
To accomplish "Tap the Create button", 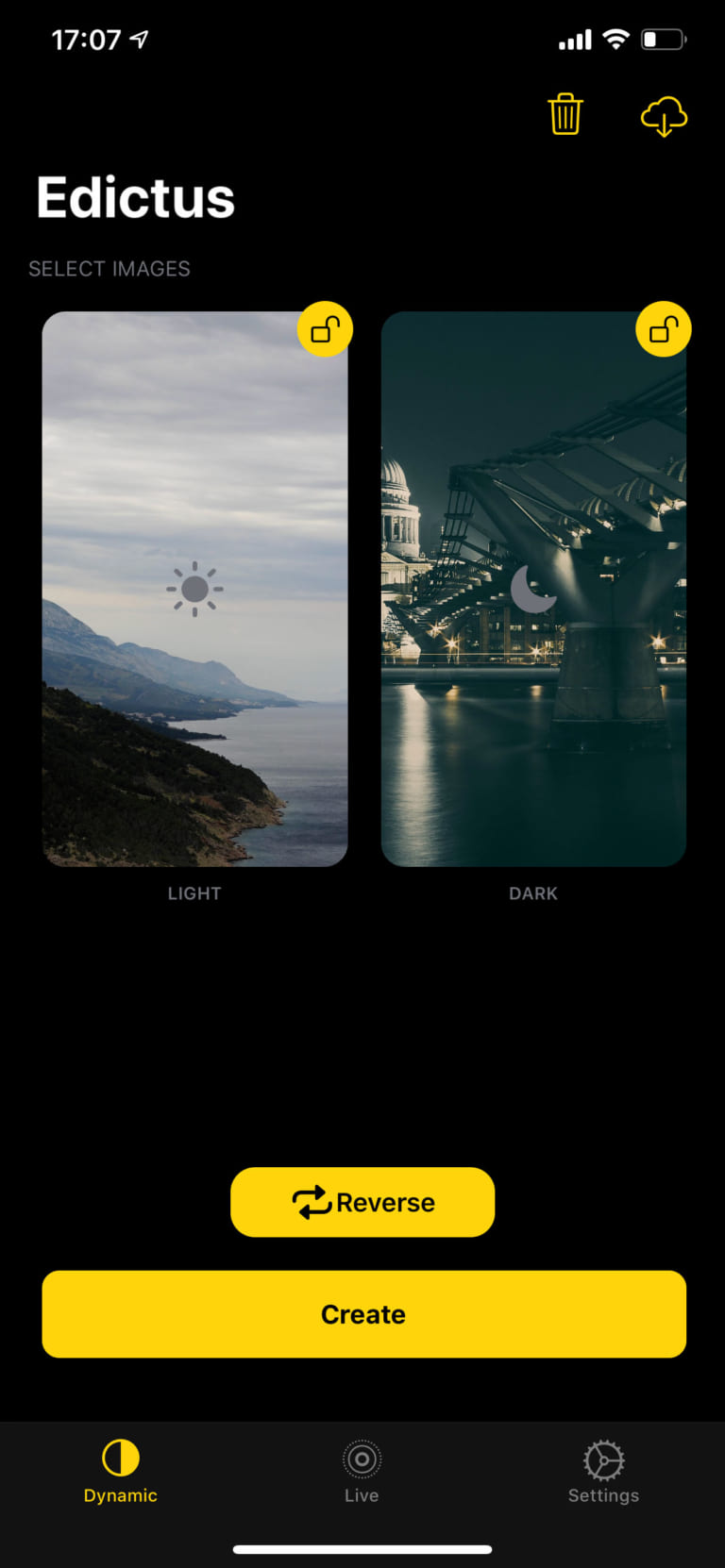I will [x=363, y=1314].
